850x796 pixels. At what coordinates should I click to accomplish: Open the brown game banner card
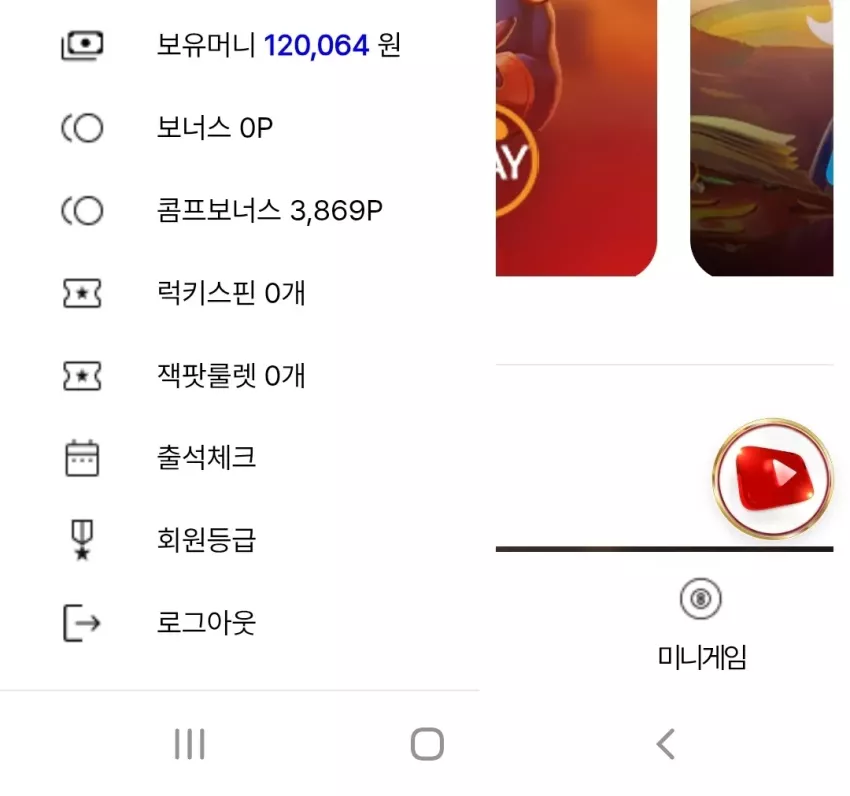762,138
